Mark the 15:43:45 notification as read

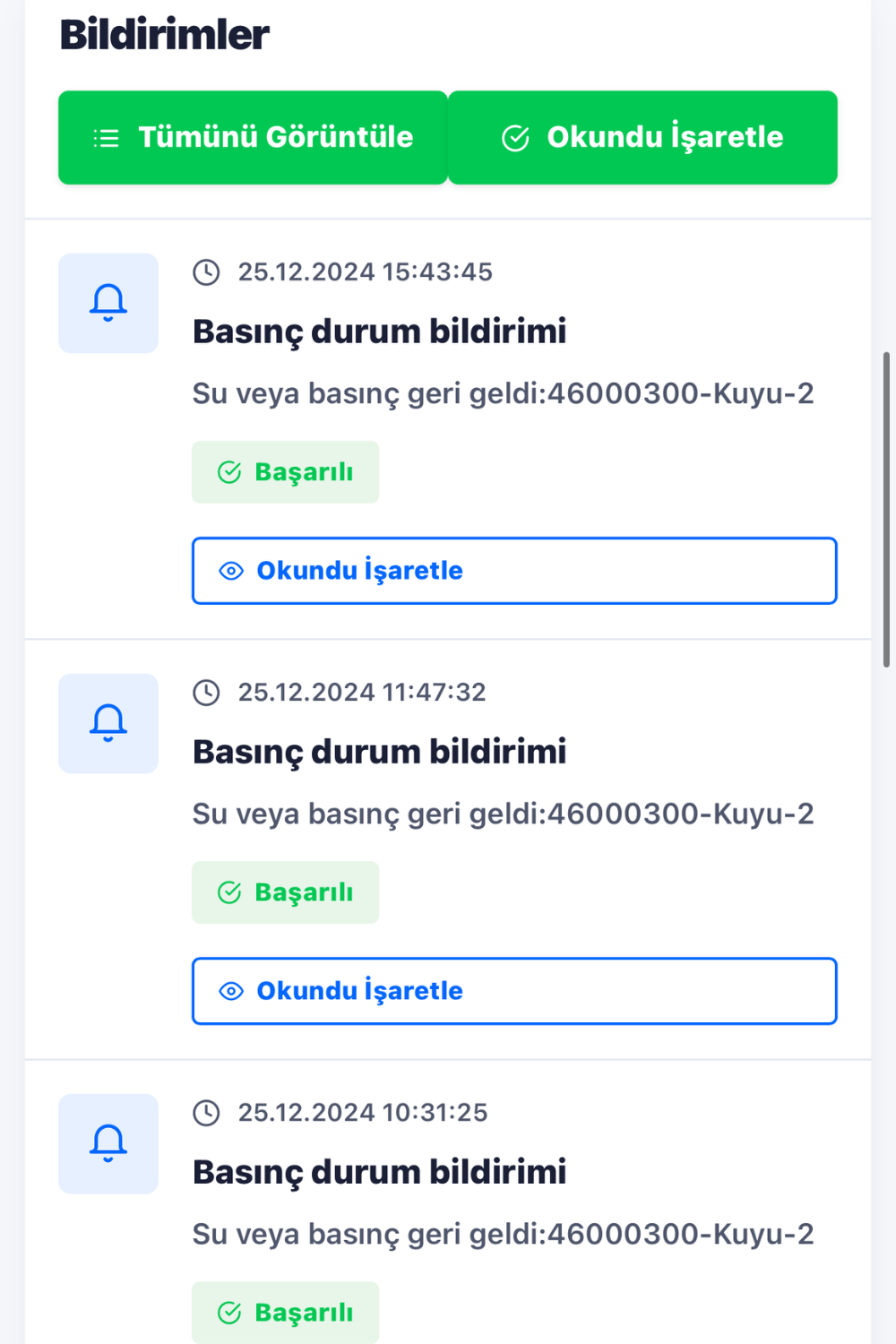click(x=514, y=571)
